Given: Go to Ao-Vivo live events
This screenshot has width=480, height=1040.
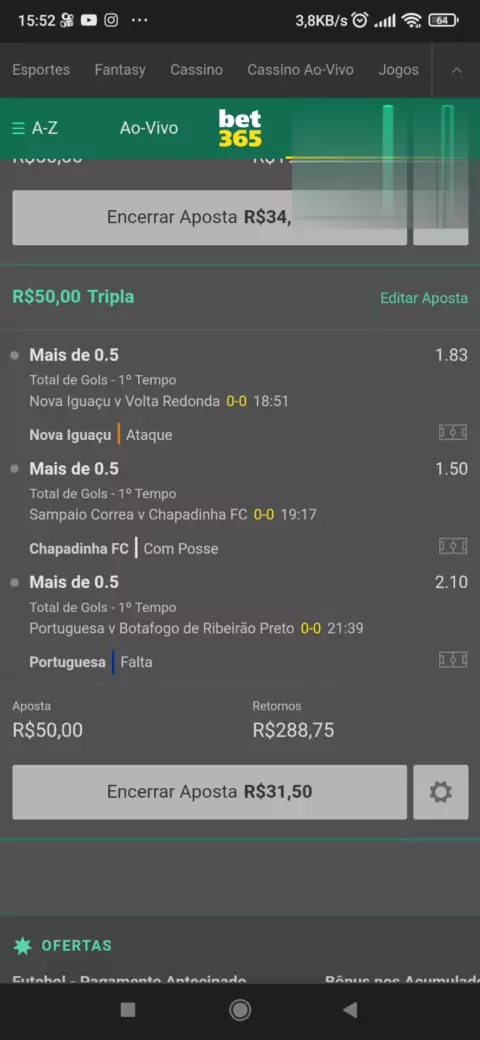Looking at the screenshot, I should (x=149, y=128).
